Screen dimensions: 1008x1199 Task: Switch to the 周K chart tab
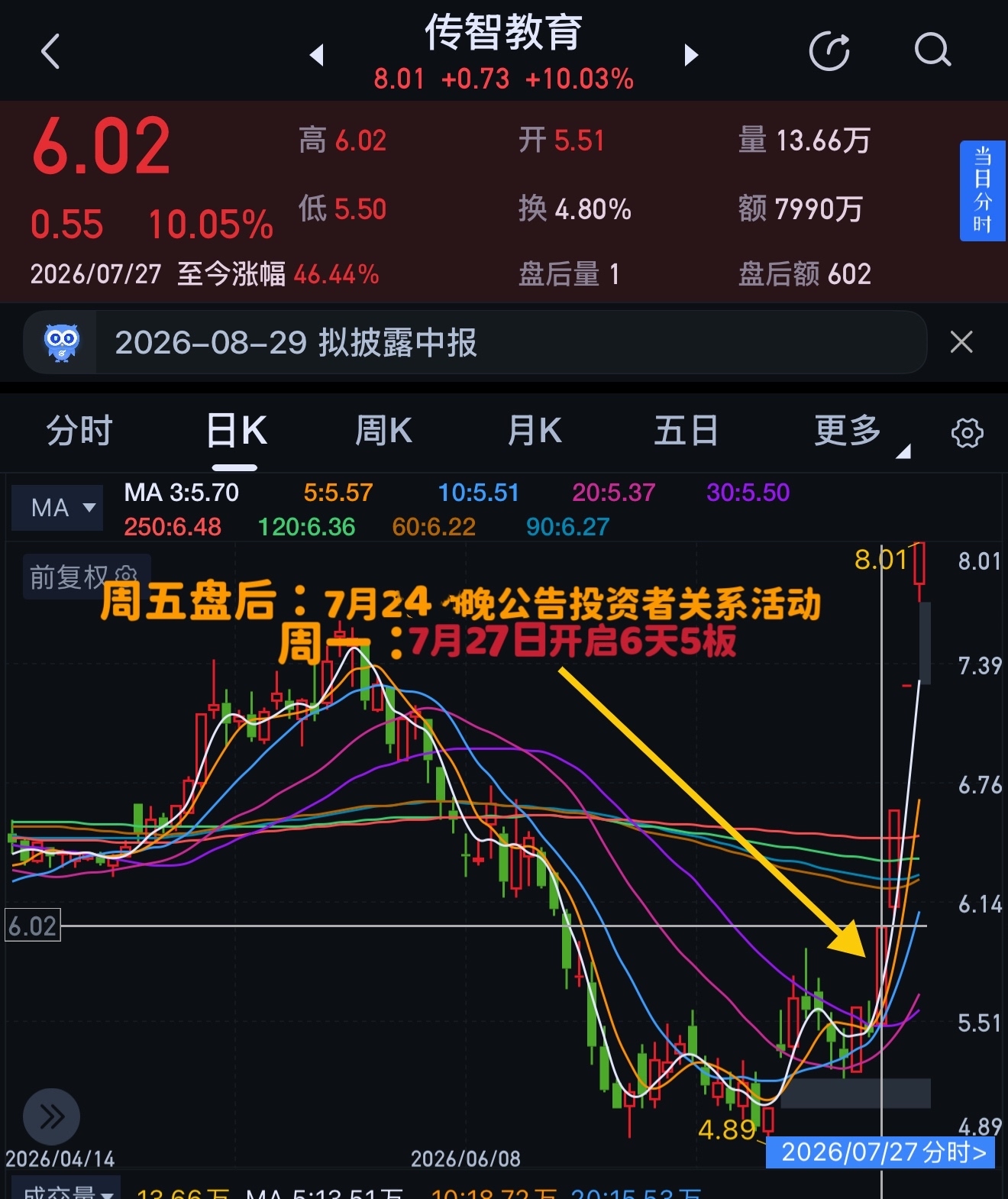[383, 431]
